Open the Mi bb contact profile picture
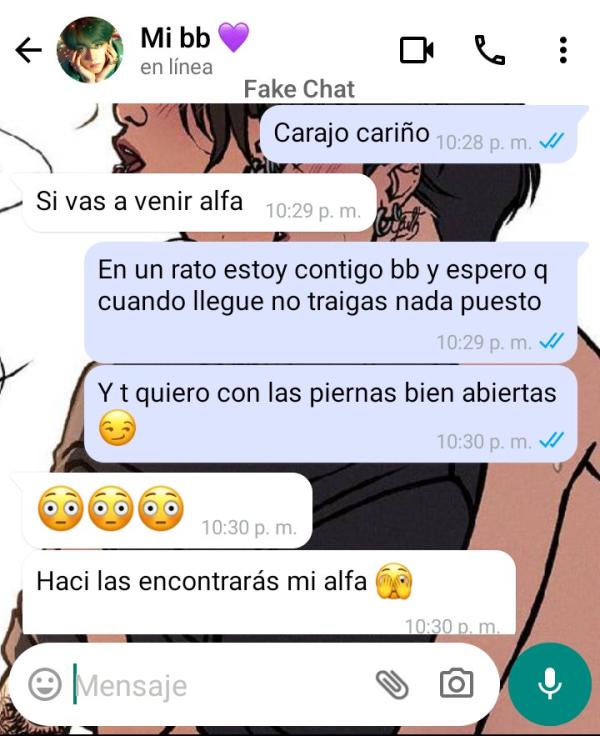This screenshot has width=600, height=736. coord(90,50)
